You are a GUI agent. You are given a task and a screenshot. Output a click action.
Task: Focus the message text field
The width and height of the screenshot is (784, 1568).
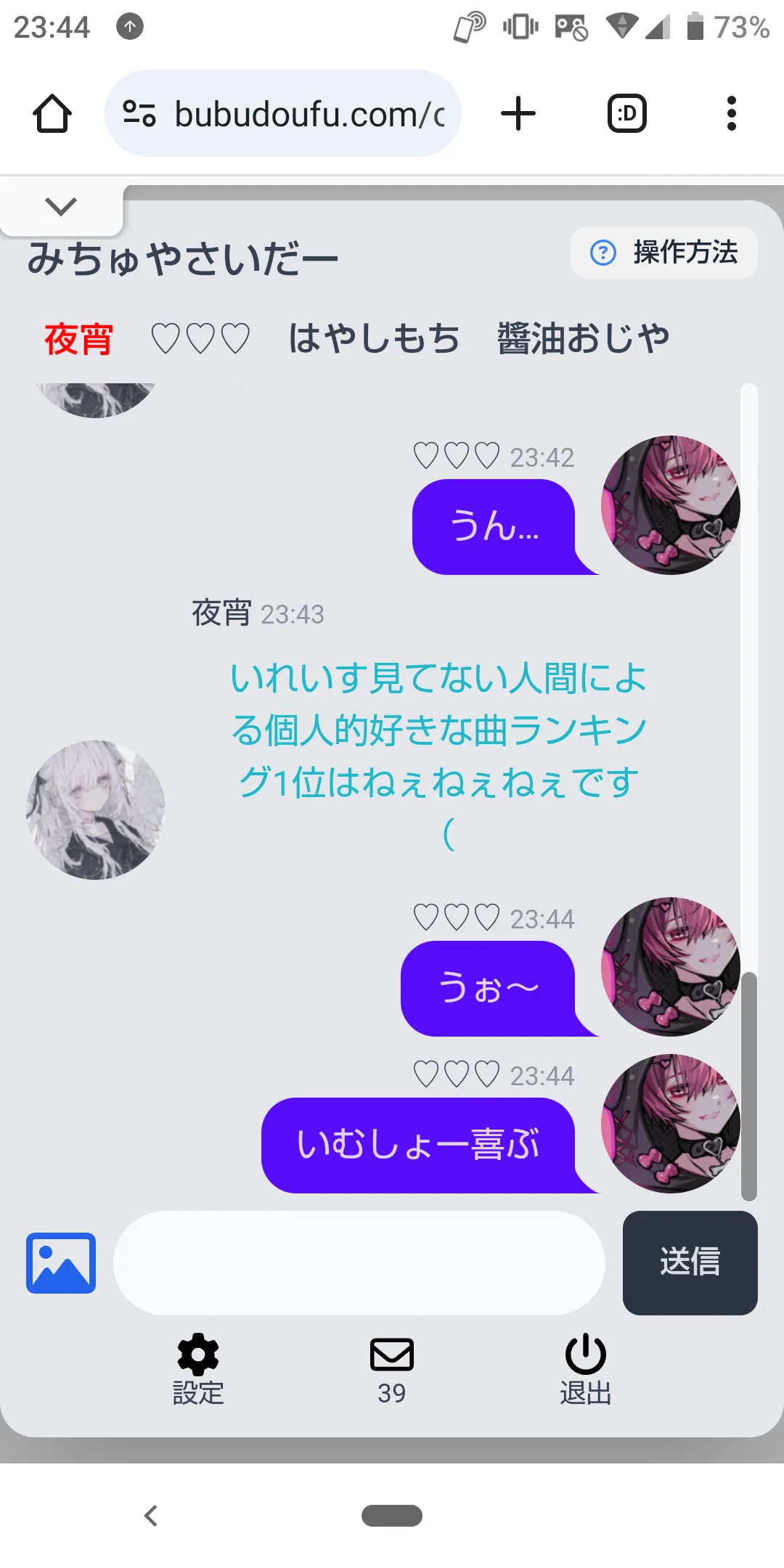tap(359, 1263)
